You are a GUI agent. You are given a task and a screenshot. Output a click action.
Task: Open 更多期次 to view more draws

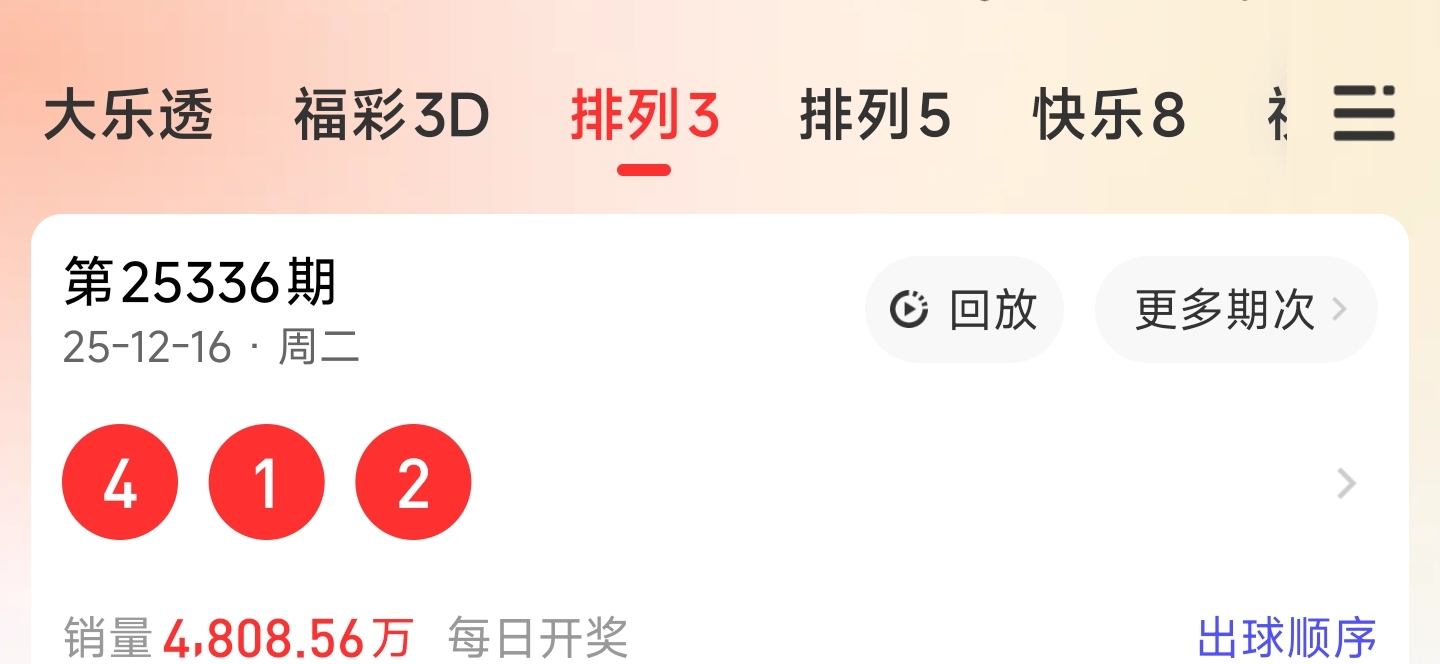[x=1236, y=310]
